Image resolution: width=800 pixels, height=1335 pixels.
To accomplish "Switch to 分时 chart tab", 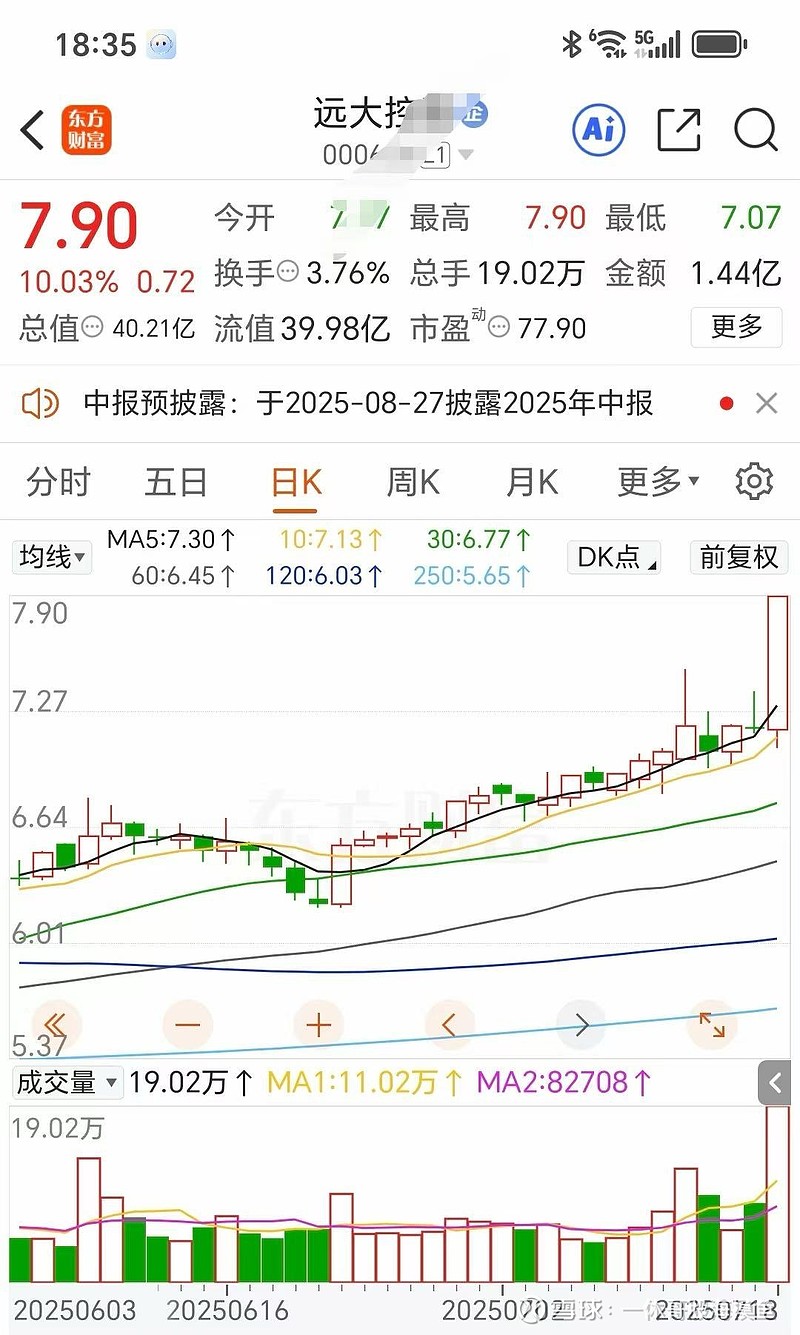I will tap(58, 482).
